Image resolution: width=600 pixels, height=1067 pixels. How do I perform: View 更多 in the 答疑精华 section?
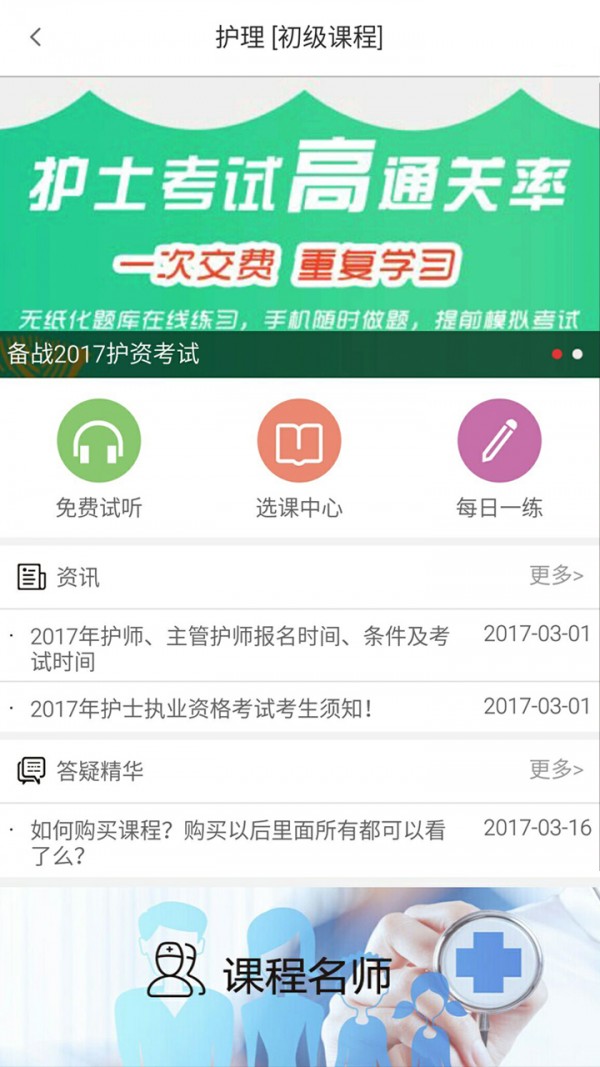point(556,769)
